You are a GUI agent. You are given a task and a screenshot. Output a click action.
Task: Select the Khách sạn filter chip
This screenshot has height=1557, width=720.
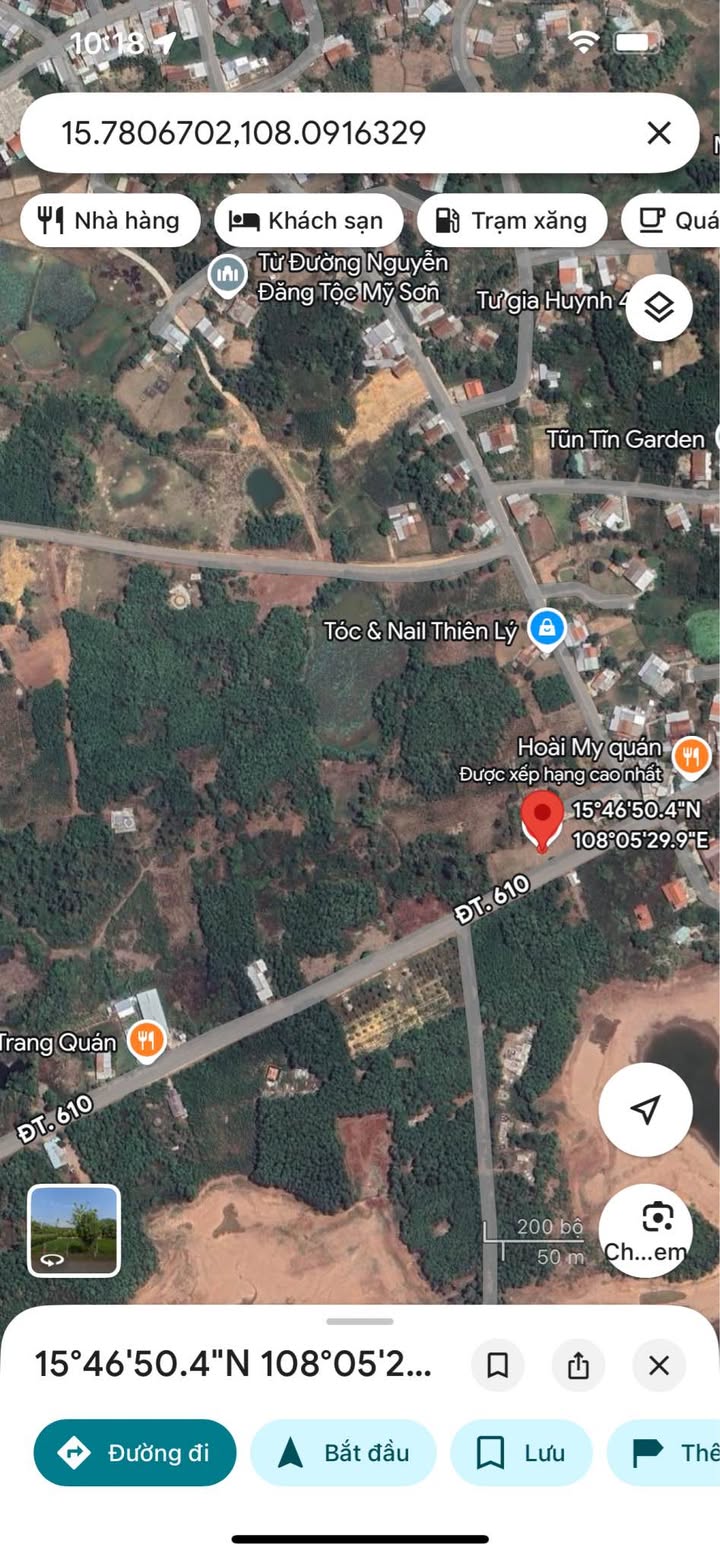308,220
